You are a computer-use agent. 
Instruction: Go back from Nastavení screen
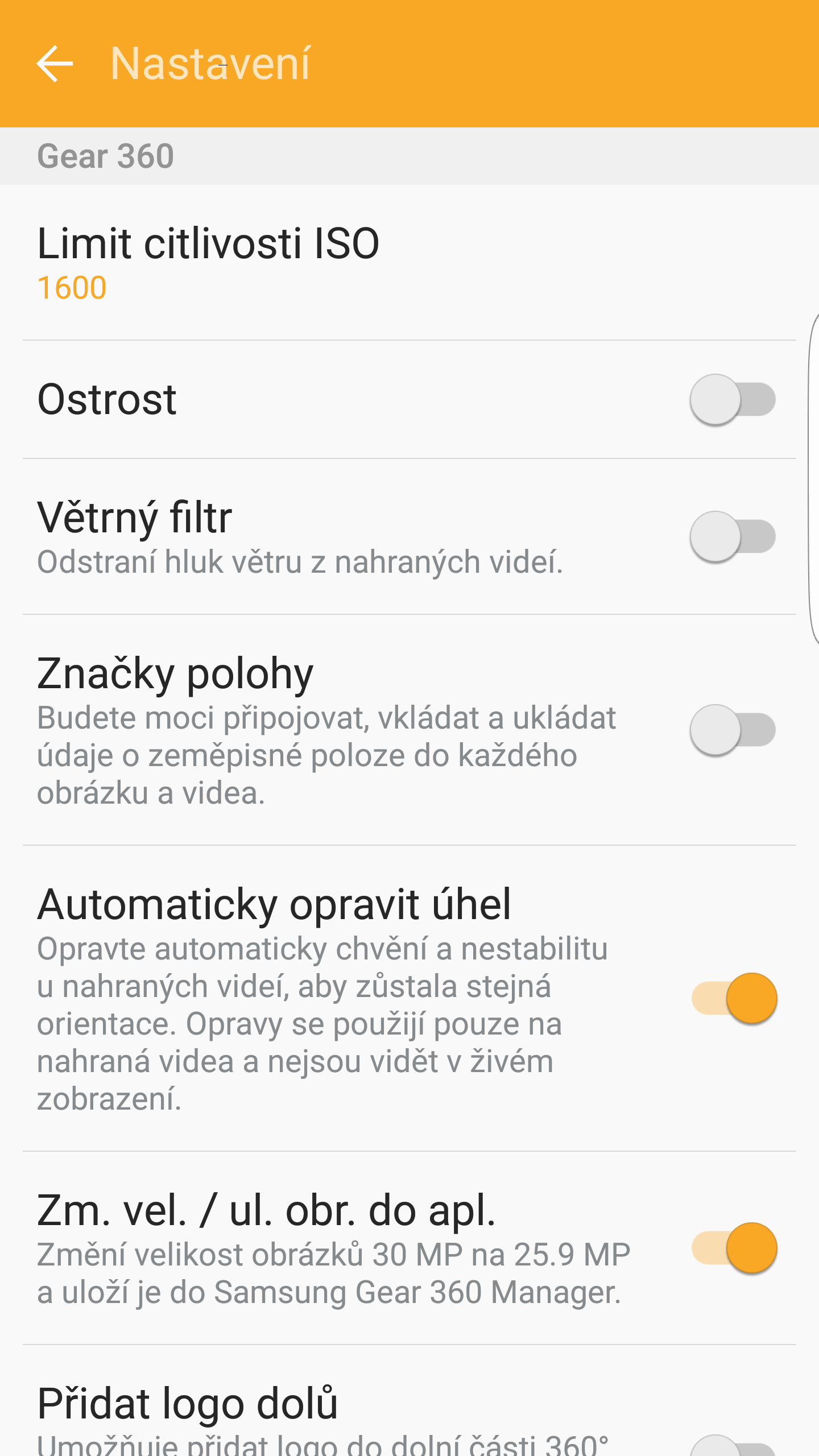coord(55,64)
